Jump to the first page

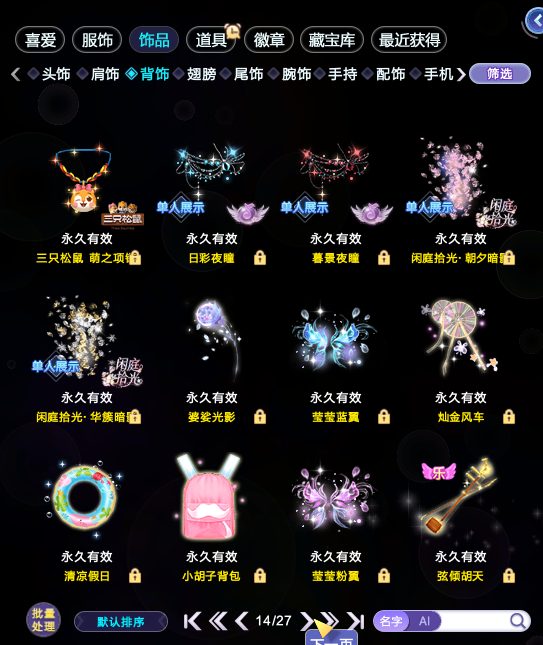point(192,621)
